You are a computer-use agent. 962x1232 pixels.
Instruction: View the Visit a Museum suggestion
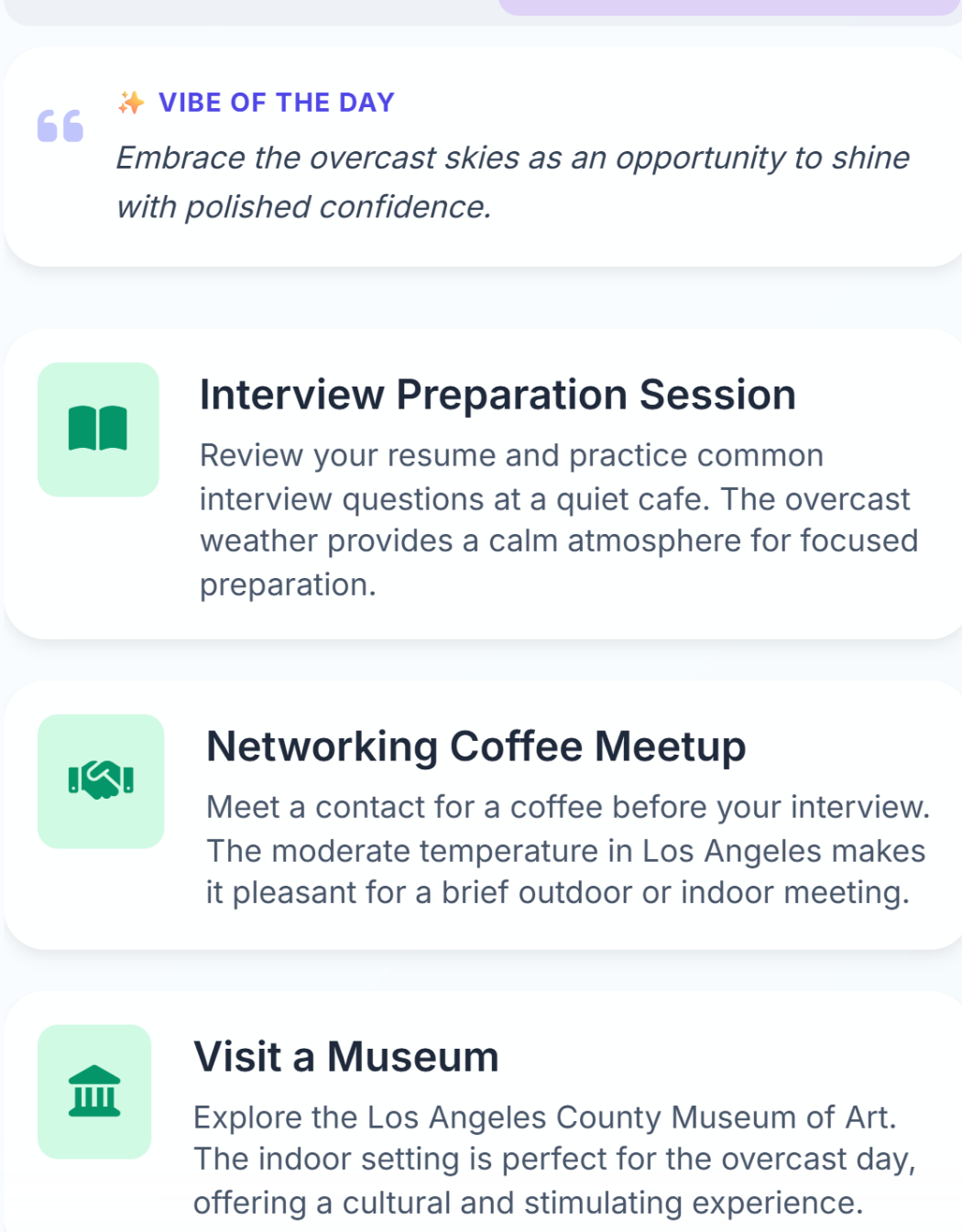346,1058
